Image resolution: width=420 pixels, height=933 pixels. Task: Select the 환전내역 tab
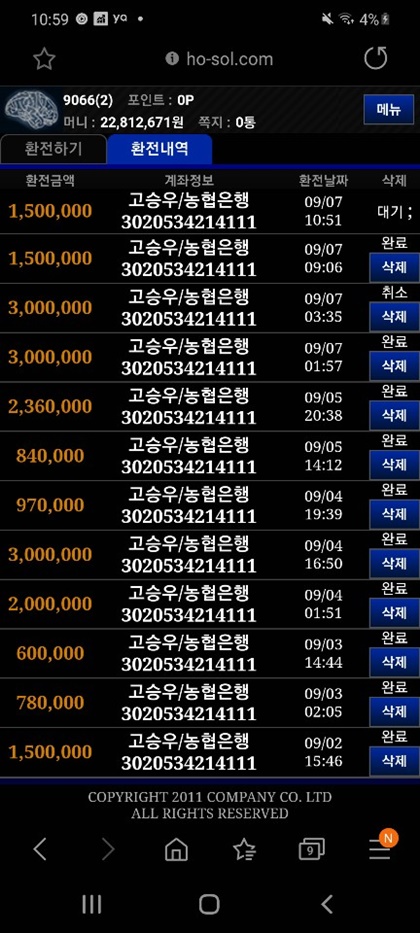pyautogui.click(x=159, y=149)
